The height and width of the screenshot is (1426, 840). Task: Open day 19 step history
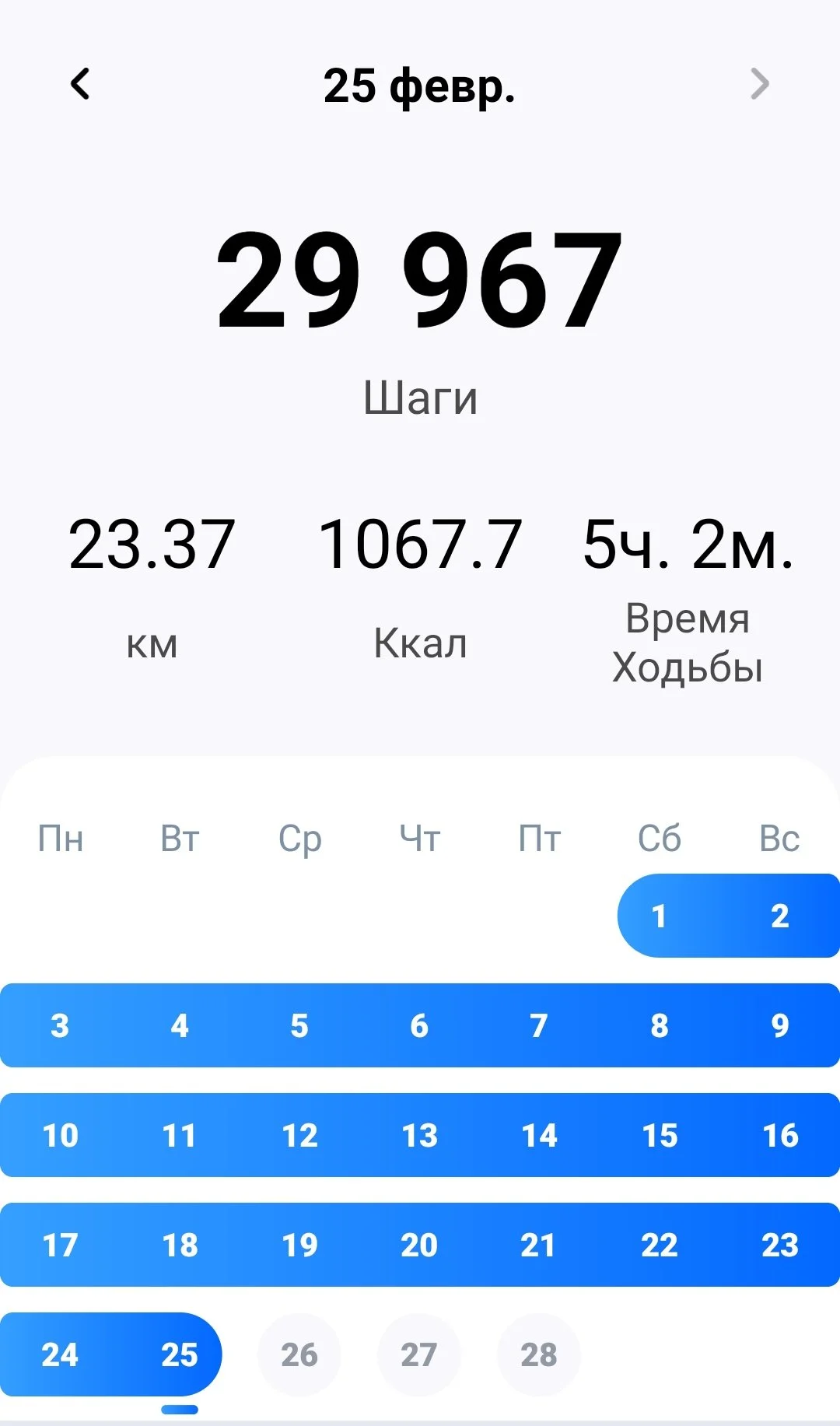(x=299, y=1245)
